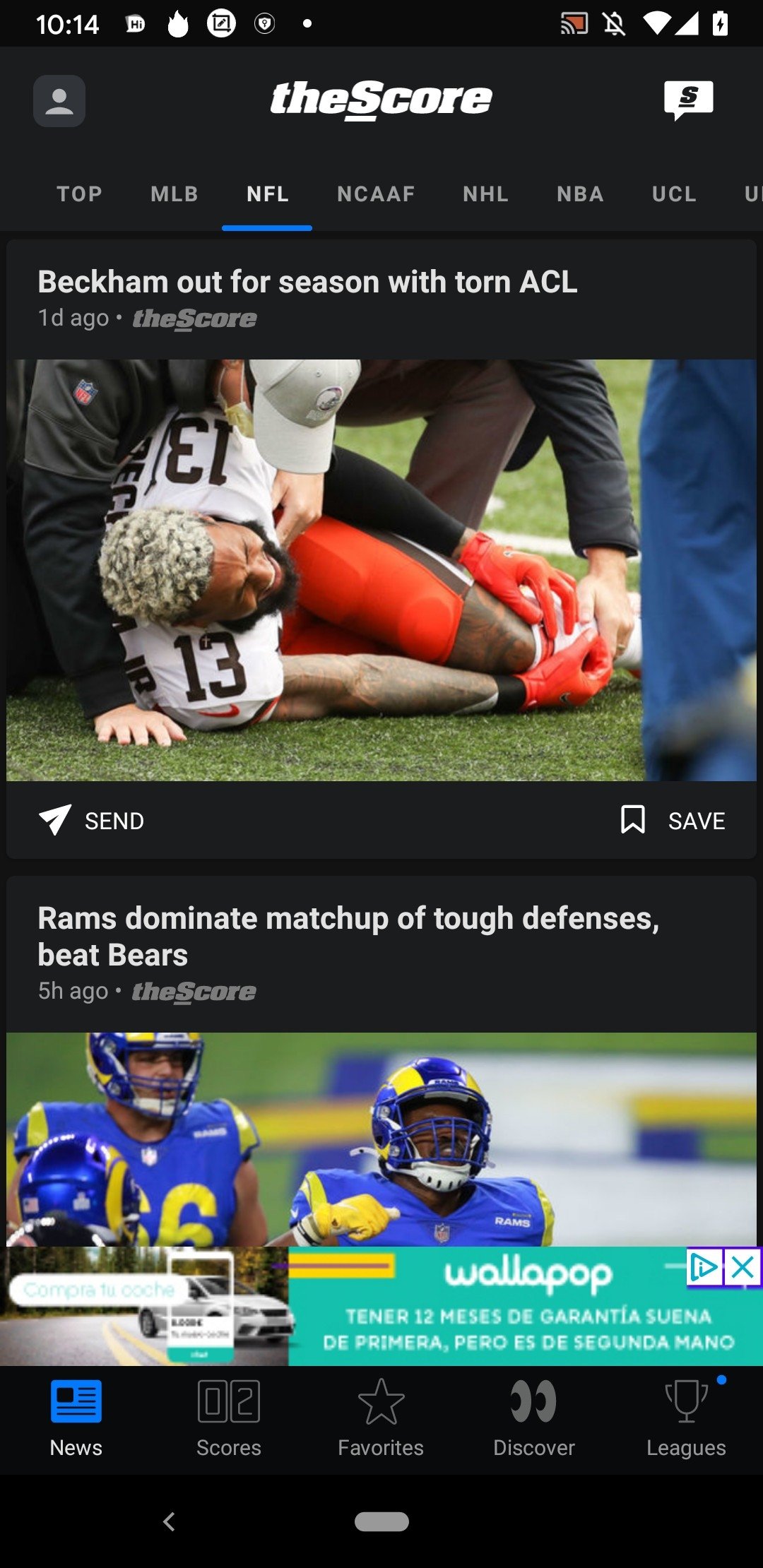Go back with the system back arrow
763x1568 pixels.
pyautogui.click(x=169, y=1521)
